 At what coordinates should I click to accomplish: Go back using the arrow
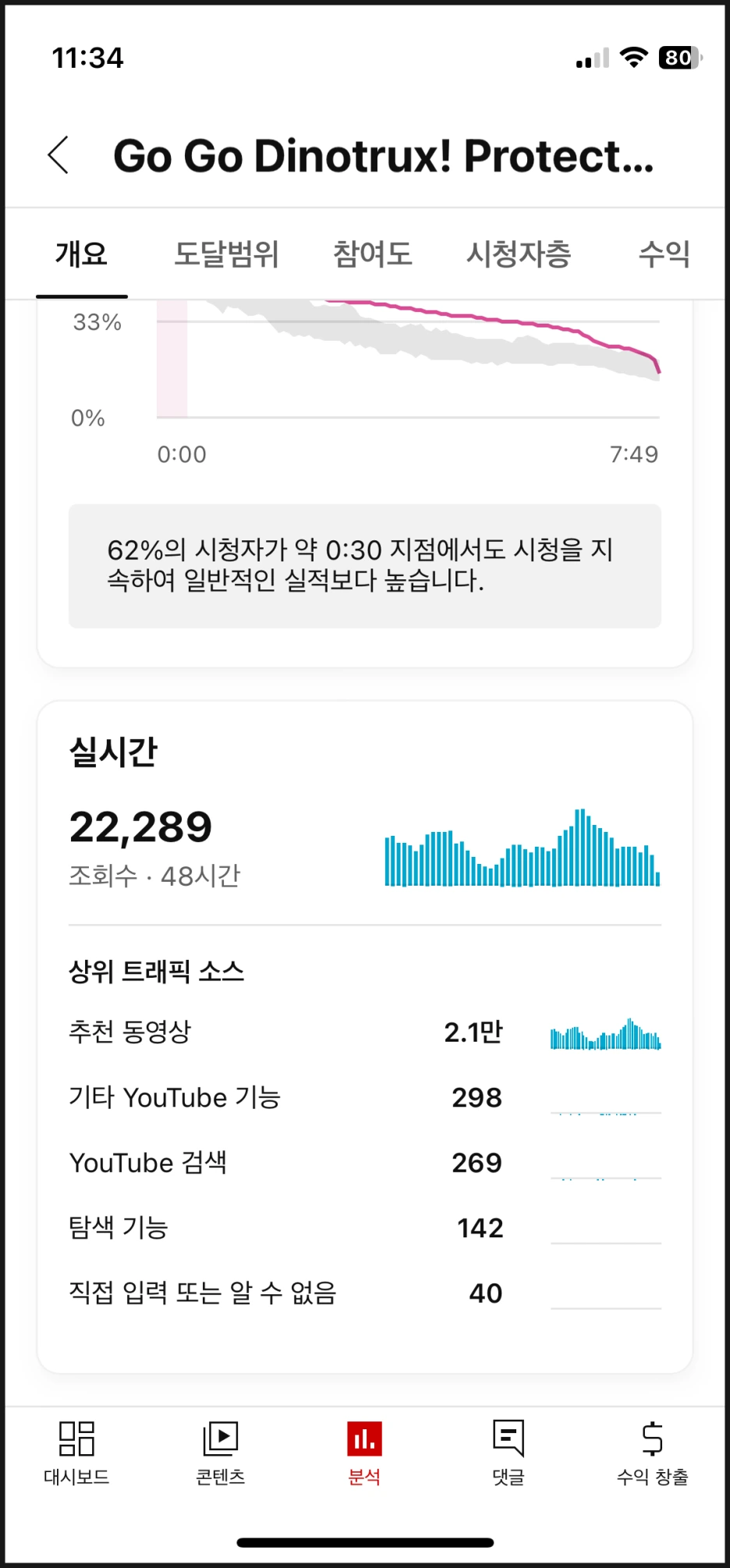point(58,155)
